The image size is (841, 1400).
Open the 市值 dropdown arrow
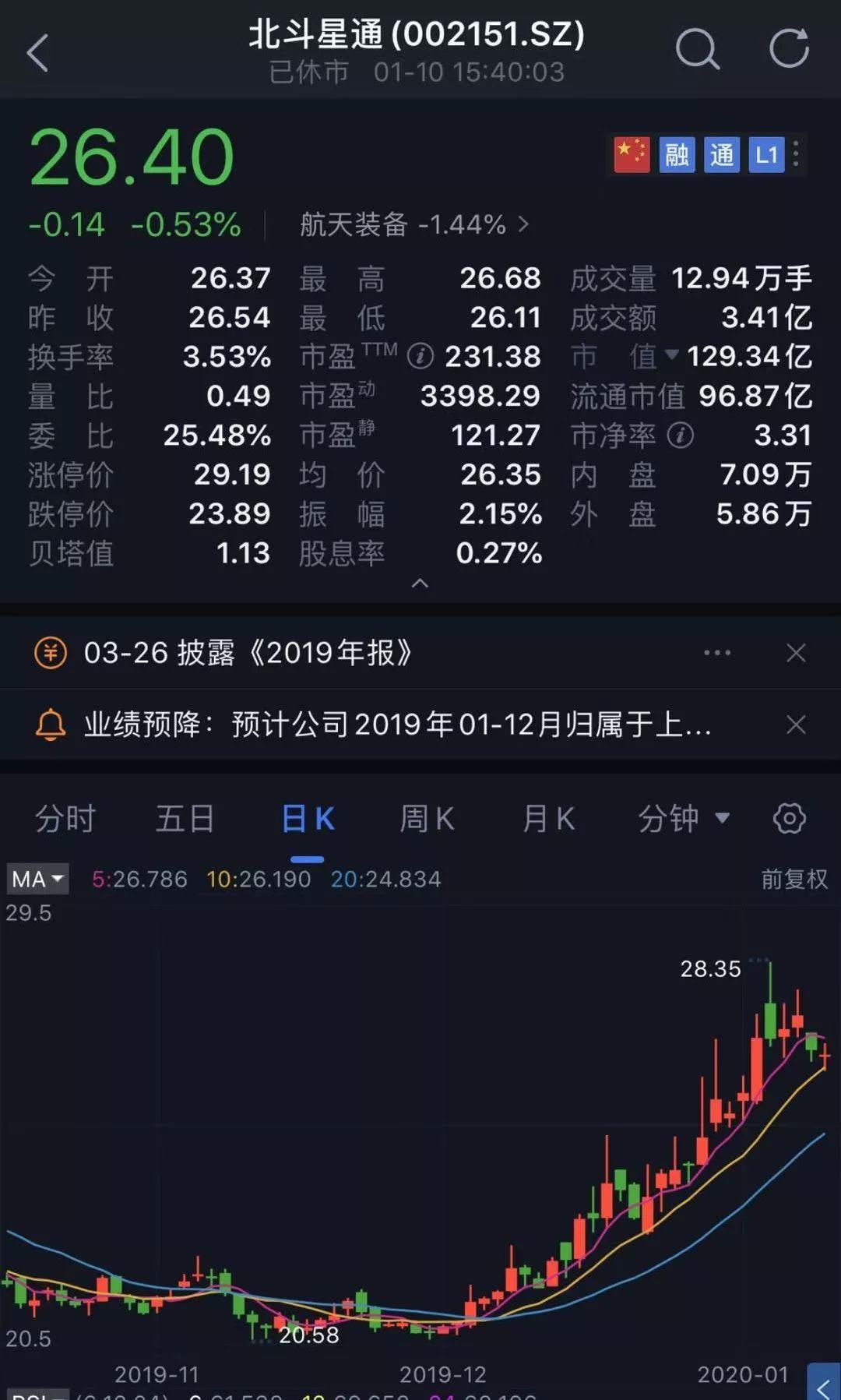tap(671, 354)
